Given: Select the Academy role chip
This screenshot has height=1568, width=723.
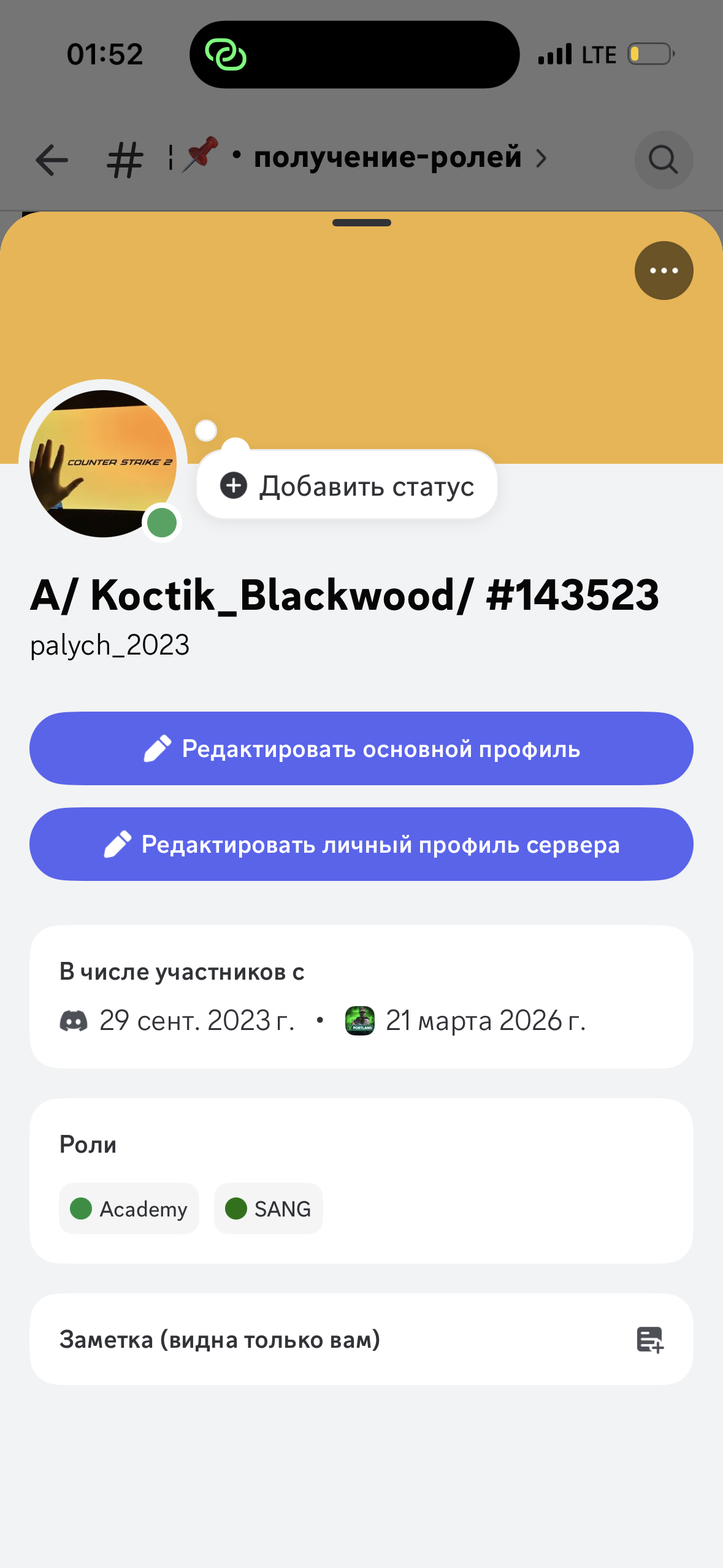Looking at the screenshot, I should (x=129, y=1209).
